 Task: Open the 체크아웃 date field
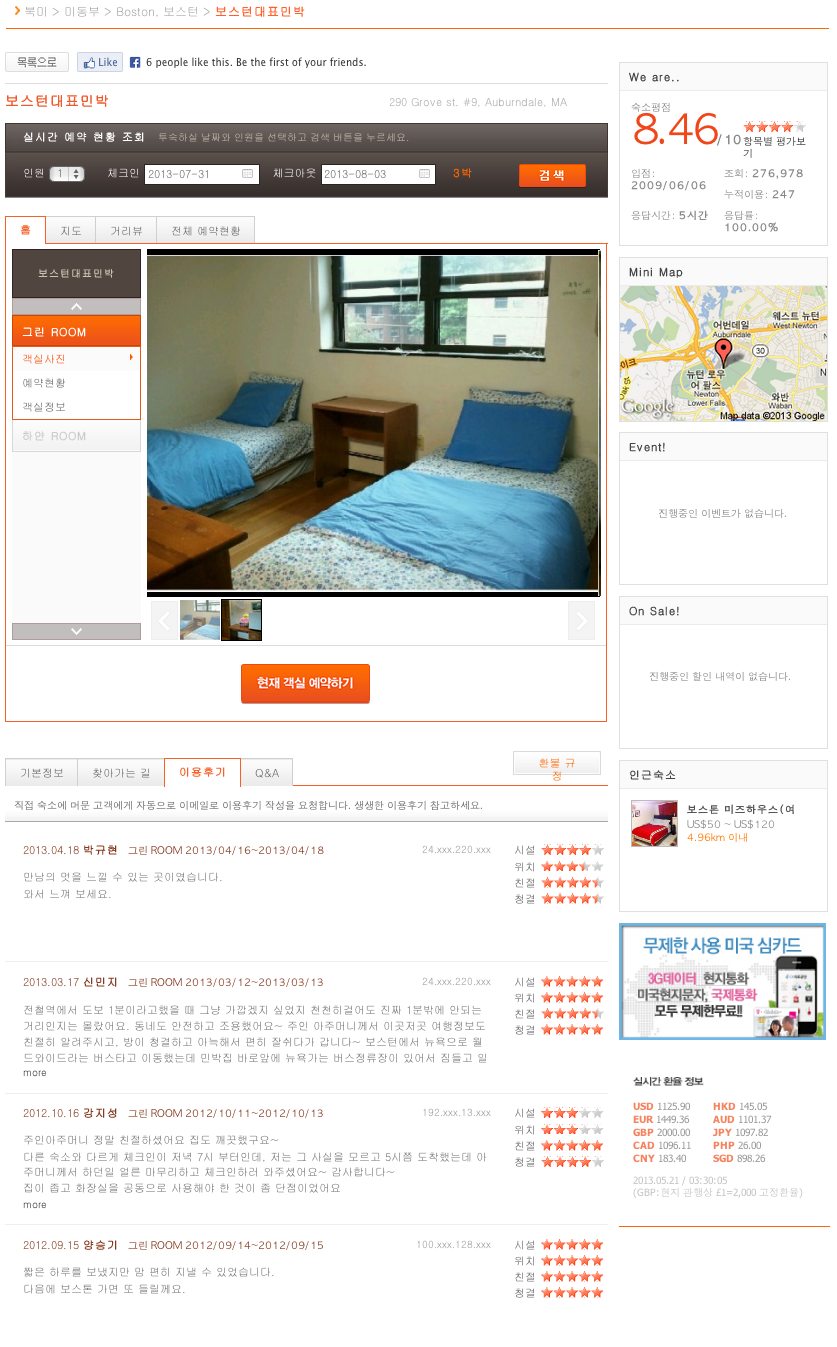coord(378,174)
